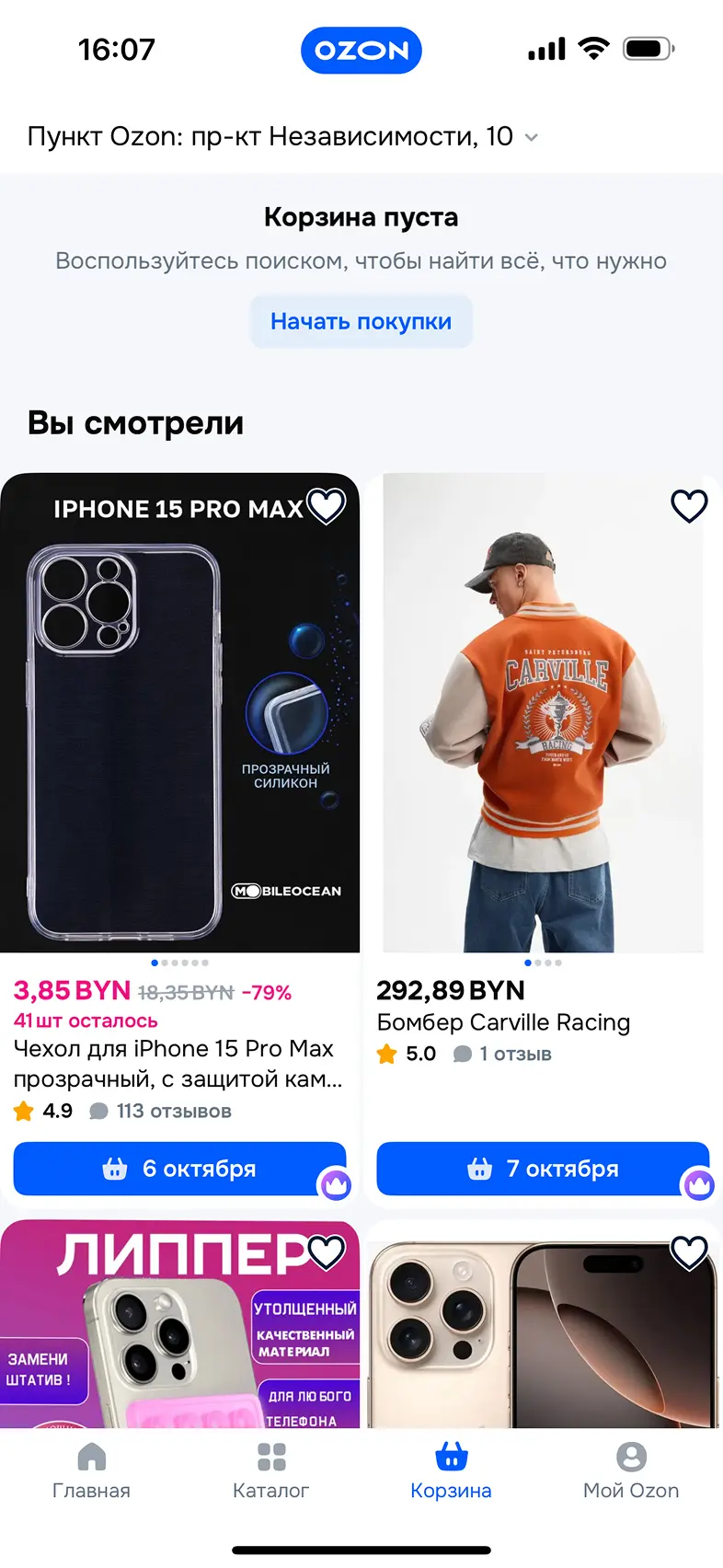The image size is (723, 1568).
Task: Add the bomber with 7 октября delivery to cart
Action: click(543, 1169)
